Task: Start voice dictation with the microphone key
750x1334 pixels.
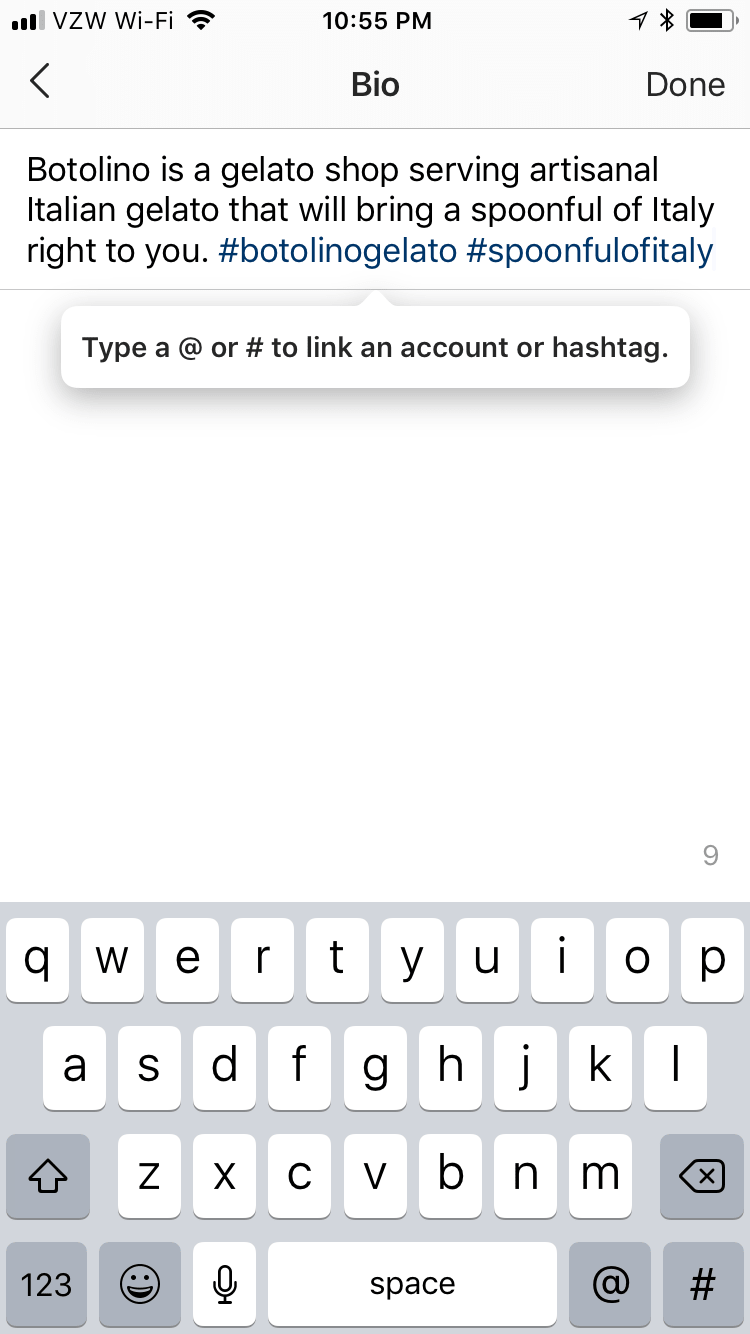Action: 226,1284
